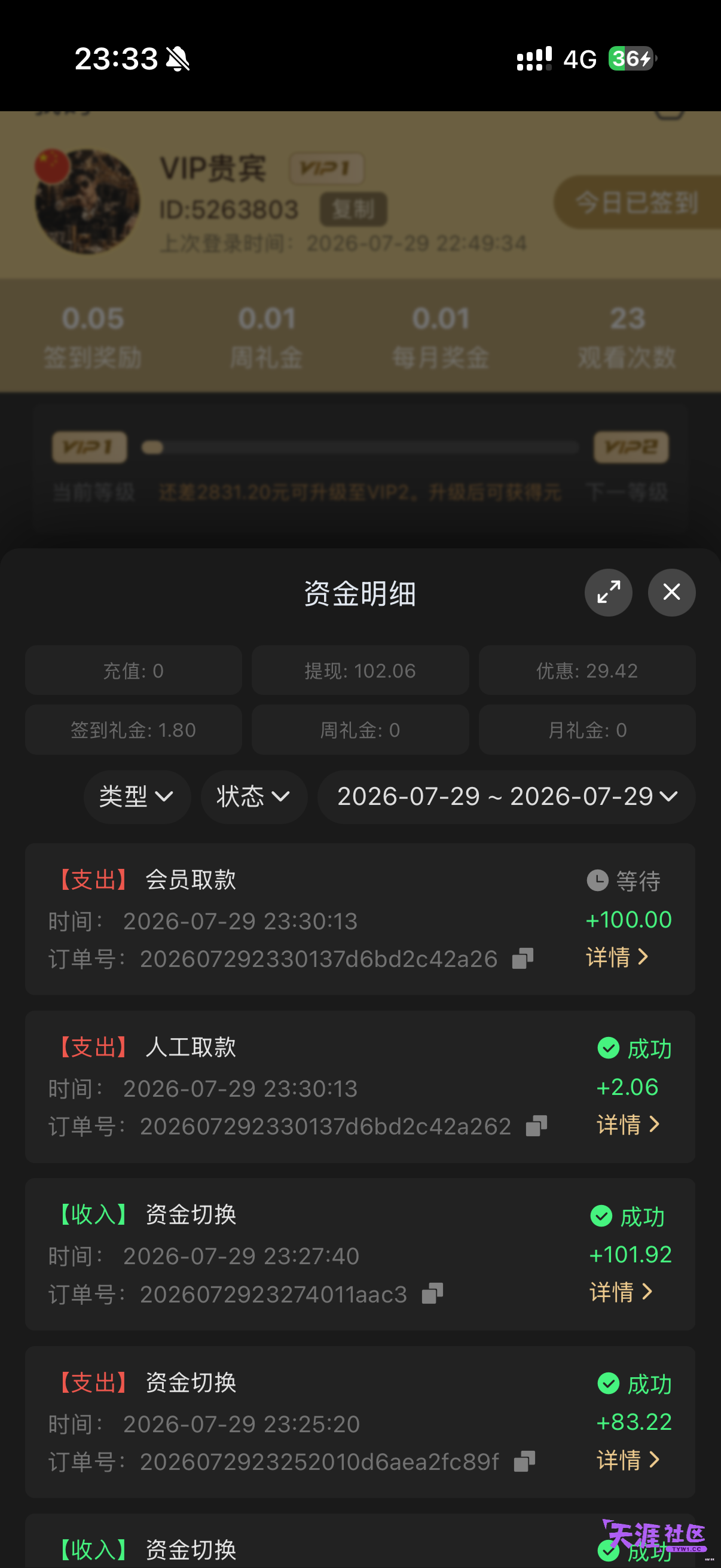Screen dimensions: 721x1568
Task: Copy order number of the +83.22 record
Action: tap(524, 1461)
